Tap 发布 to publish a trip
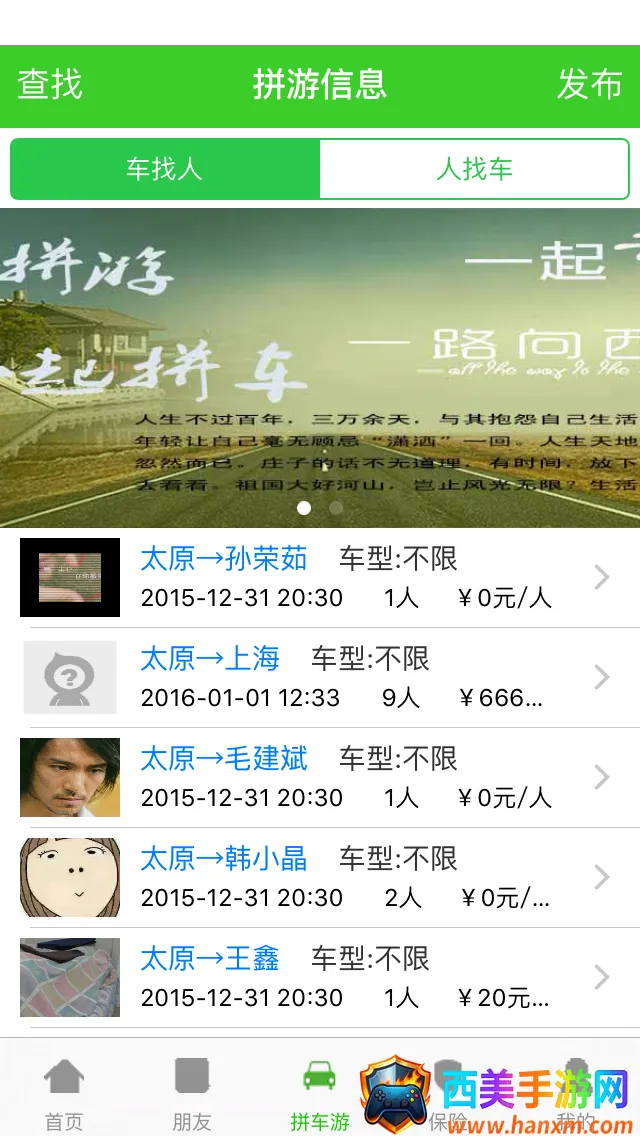Screen dimensions: 640x1136 click(x=589, y=85)
